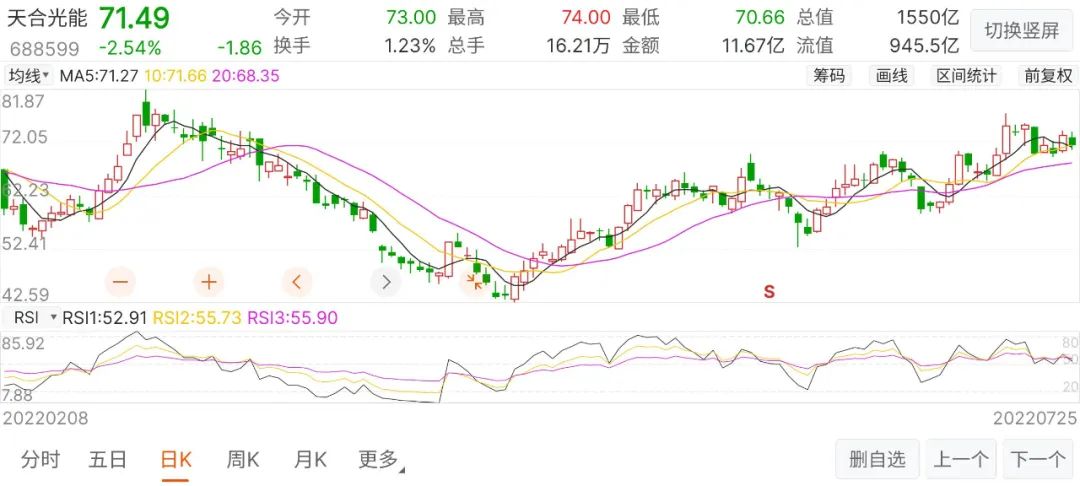1080x486 pixels.
Task: Switch to the 五日 tab
Action: [108, 460]
